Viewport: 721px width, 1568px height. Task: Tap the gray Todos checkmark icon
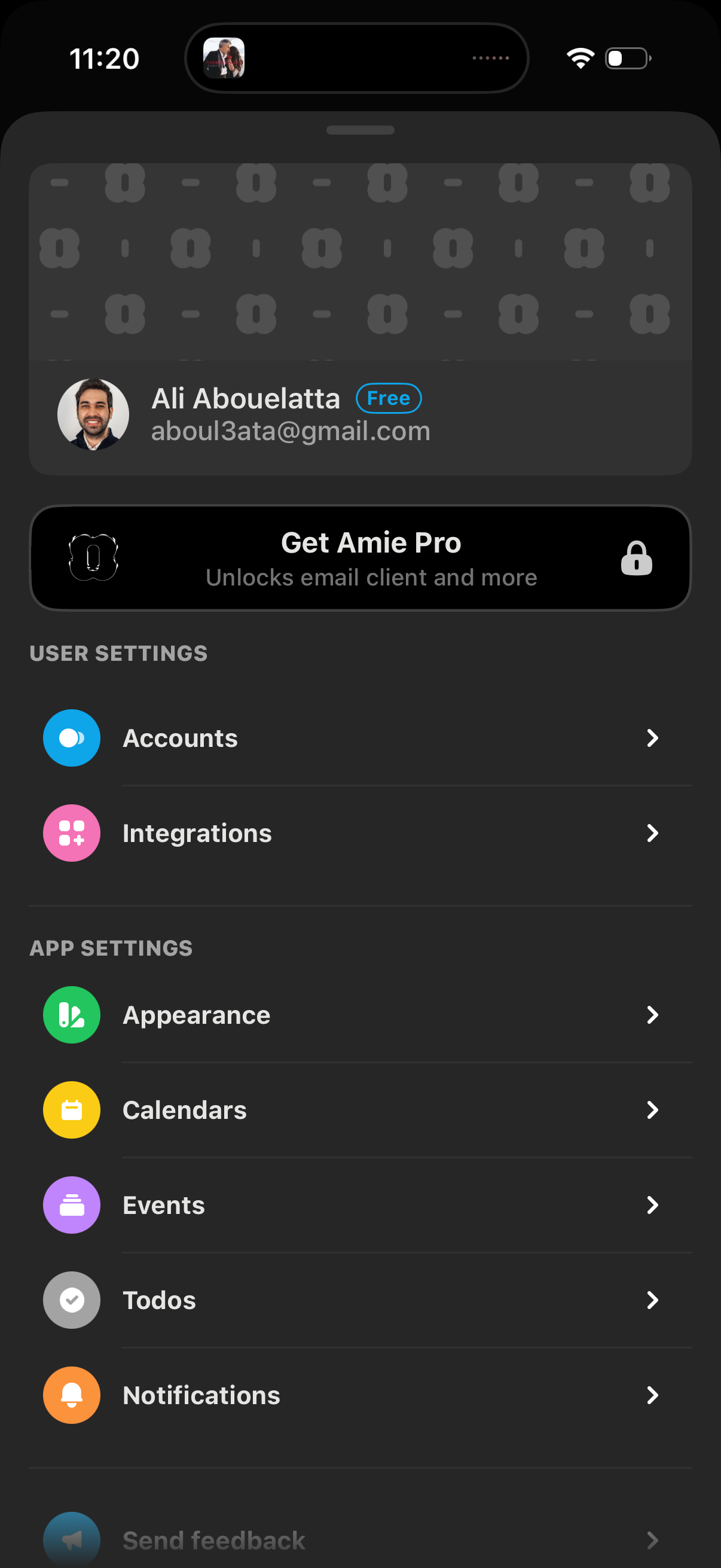71,1300
